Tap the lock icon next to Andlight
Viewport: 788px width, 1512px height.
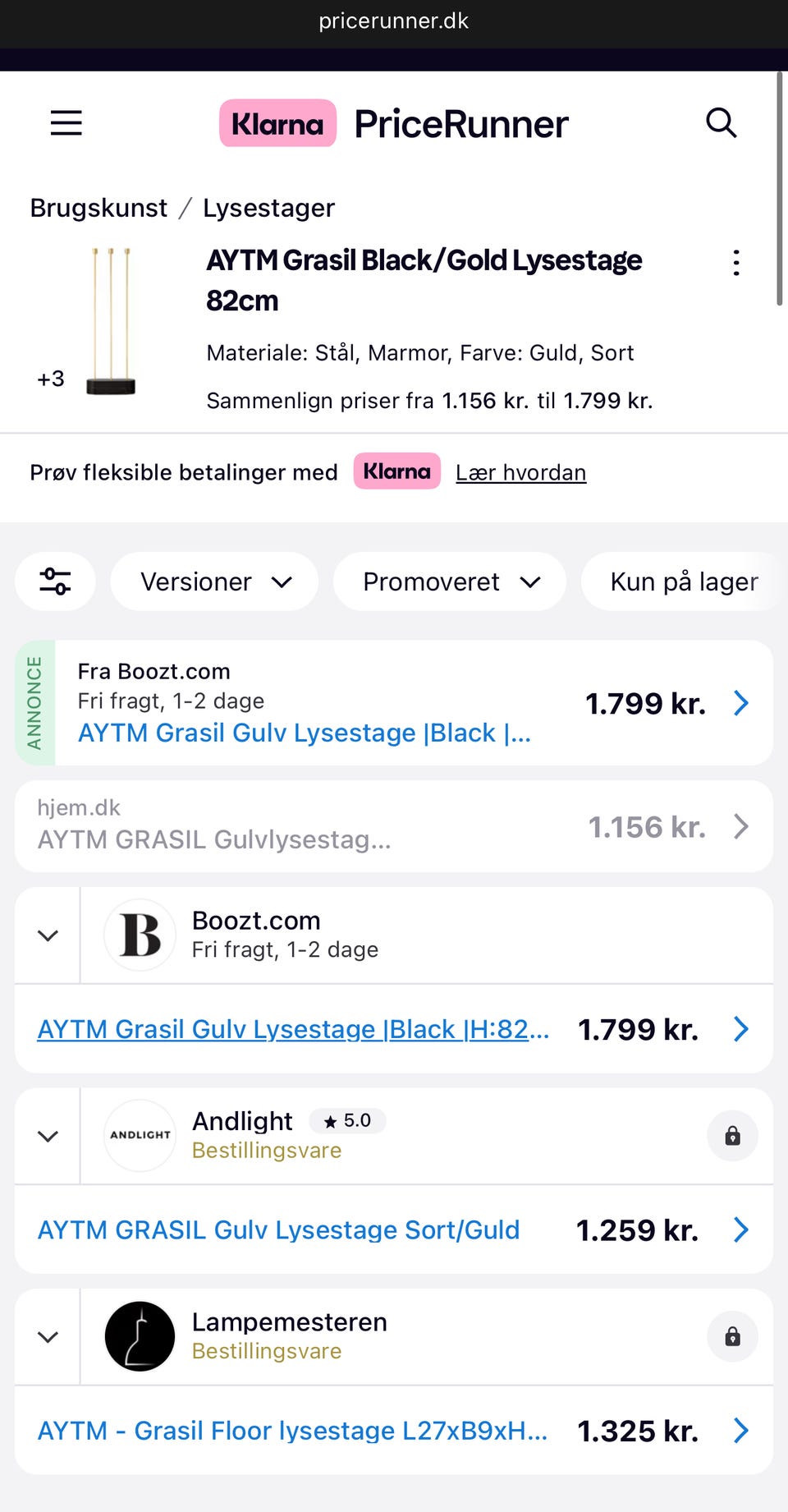click(x=732, y=1136)
